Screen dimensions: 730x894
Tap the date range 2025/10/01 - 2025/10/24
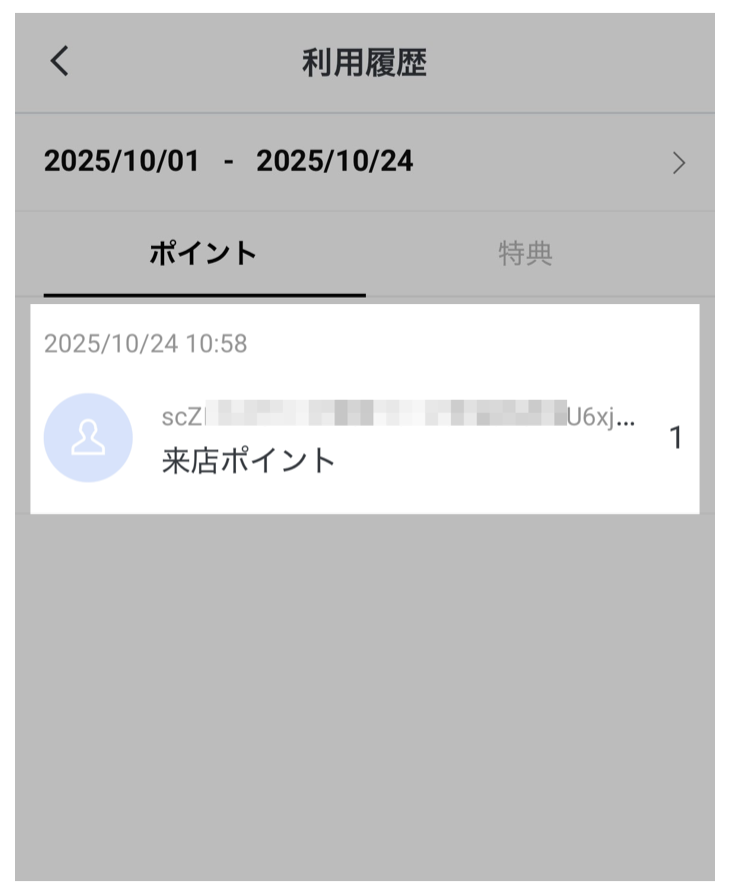(231, 160)
